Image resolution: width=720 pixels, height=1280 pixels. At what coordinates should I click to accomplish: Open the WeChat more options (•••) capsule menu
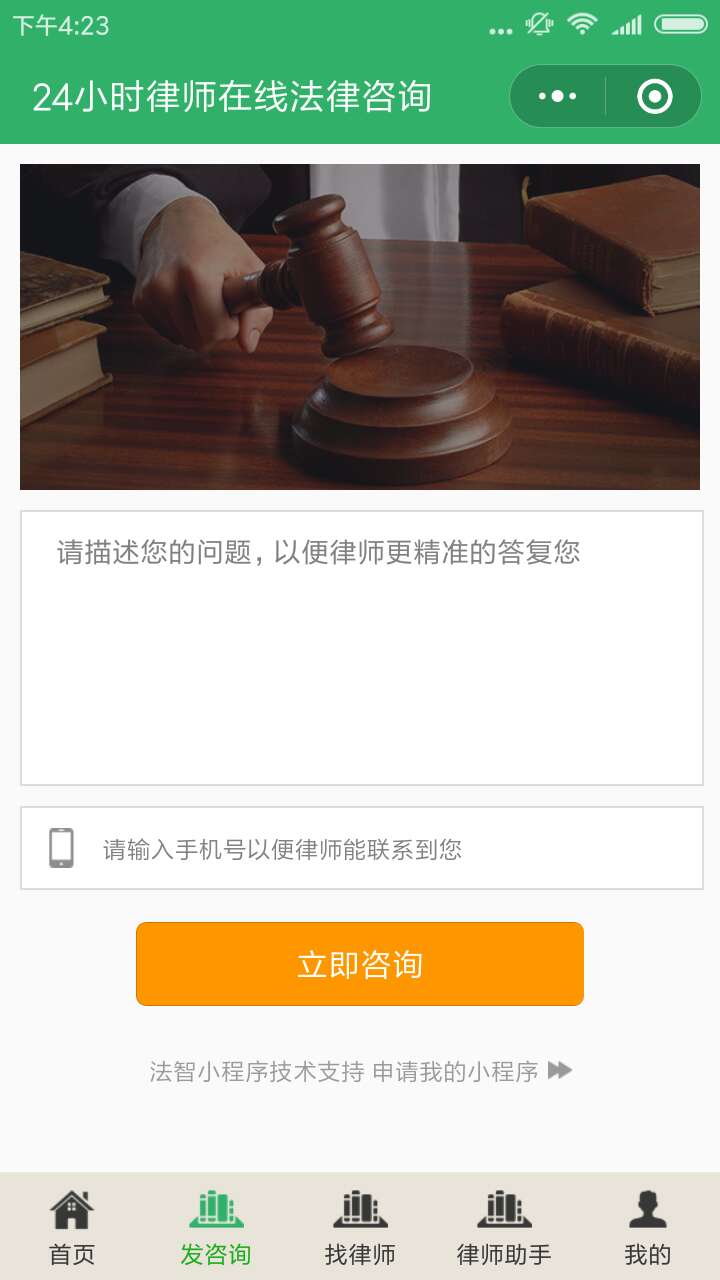pyautogui.click(x=556, y=96)
